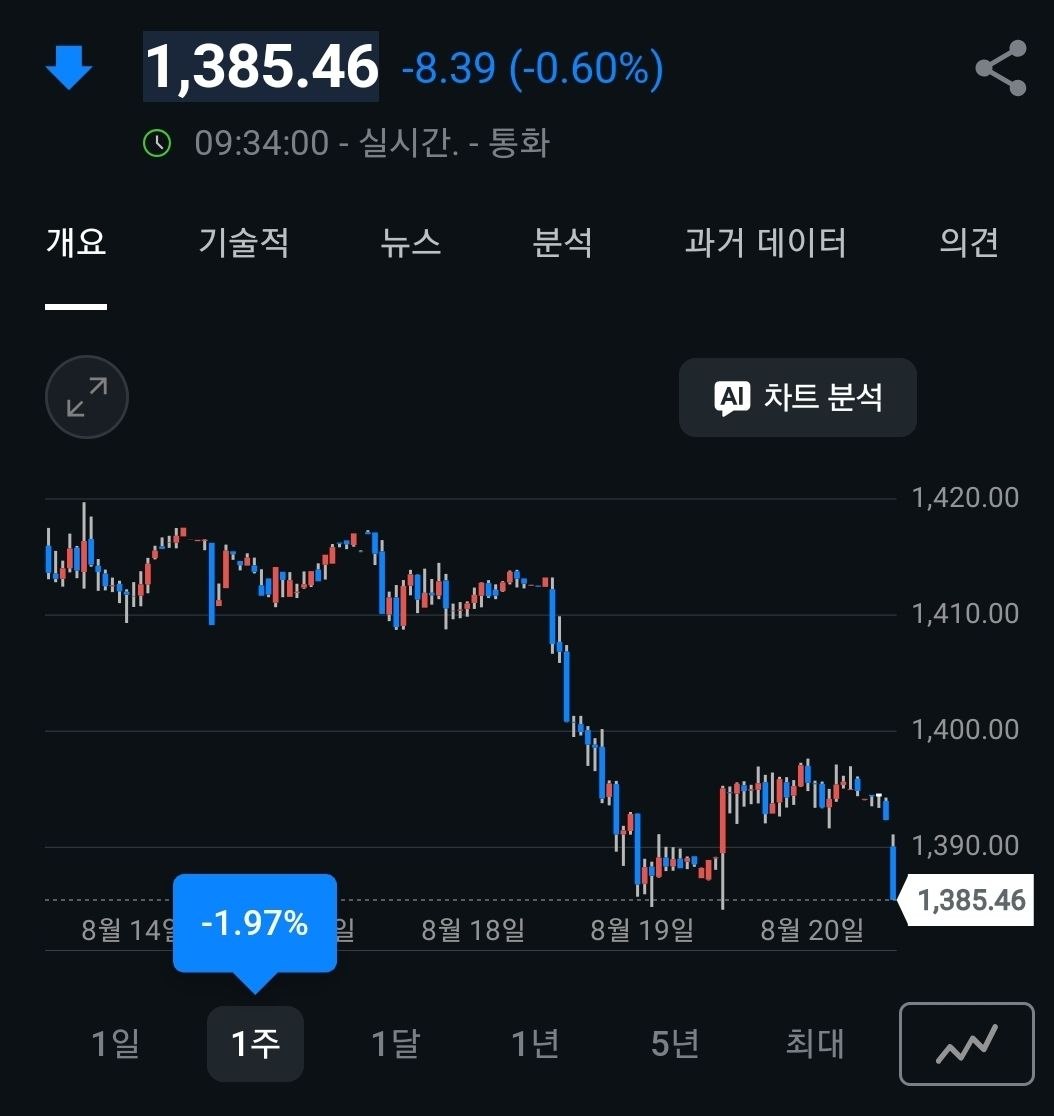Viewport: 1054px width, 1116px height.
Task: Toggle the line chart type button
Action: (x=966, y=1044)
